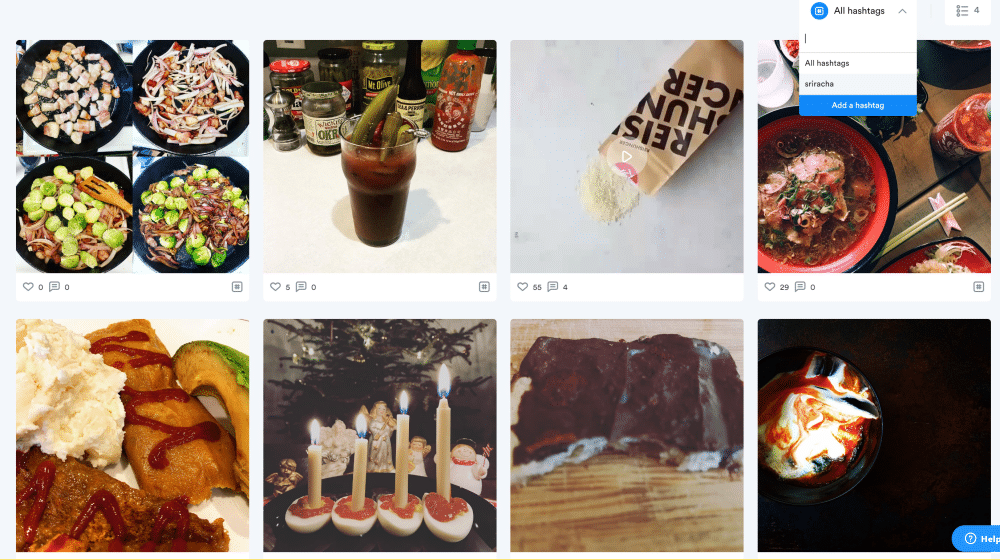
Task: Play the rice packet video post
Action: tap(626, 156)
